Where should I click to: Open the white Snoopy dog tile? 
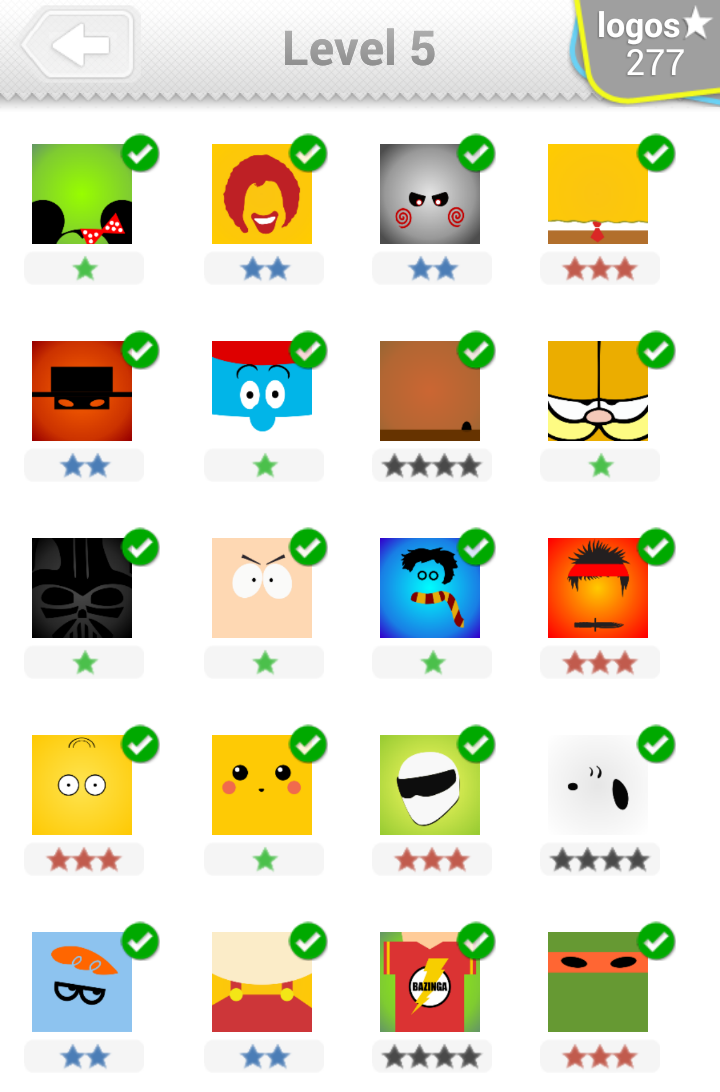(x=598, y=785)
